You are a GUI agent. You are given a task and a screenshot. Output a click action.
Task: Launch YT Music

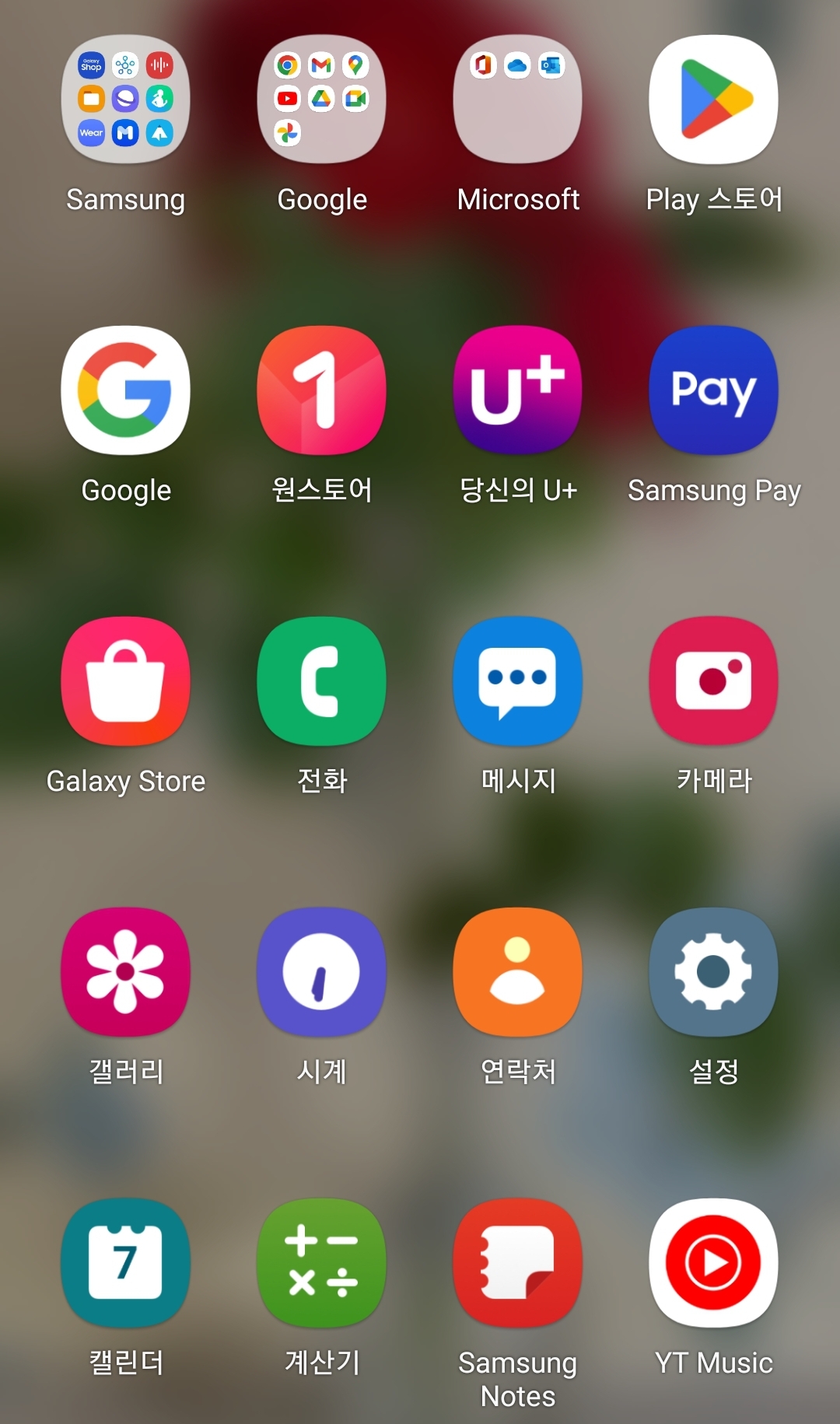pyautogui.click(x=713, y=1262)
